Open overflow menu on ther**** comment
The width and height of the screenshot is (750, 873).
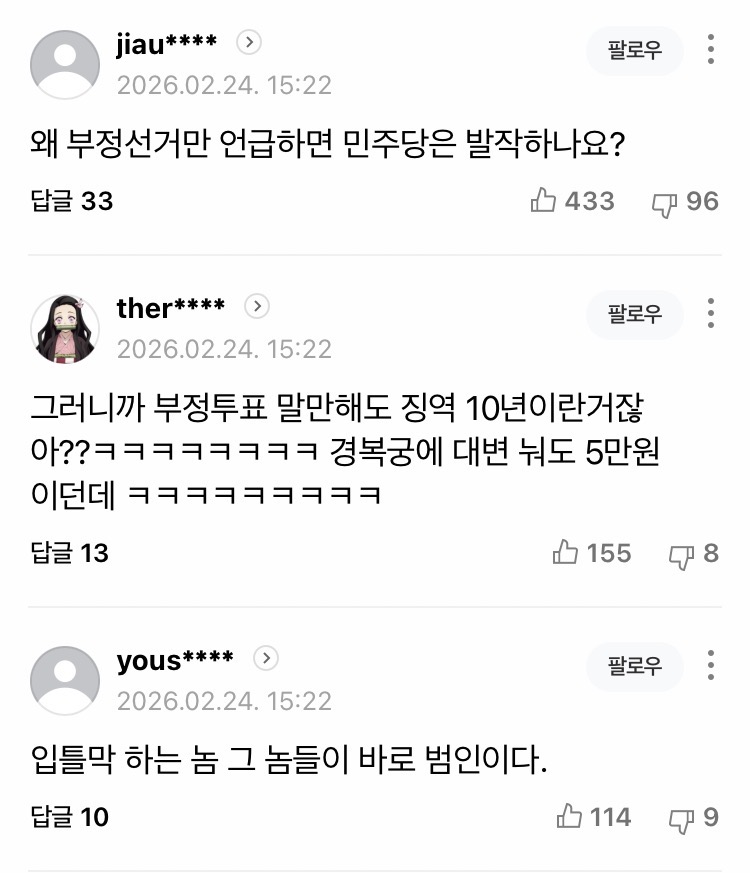coord(710,313)
